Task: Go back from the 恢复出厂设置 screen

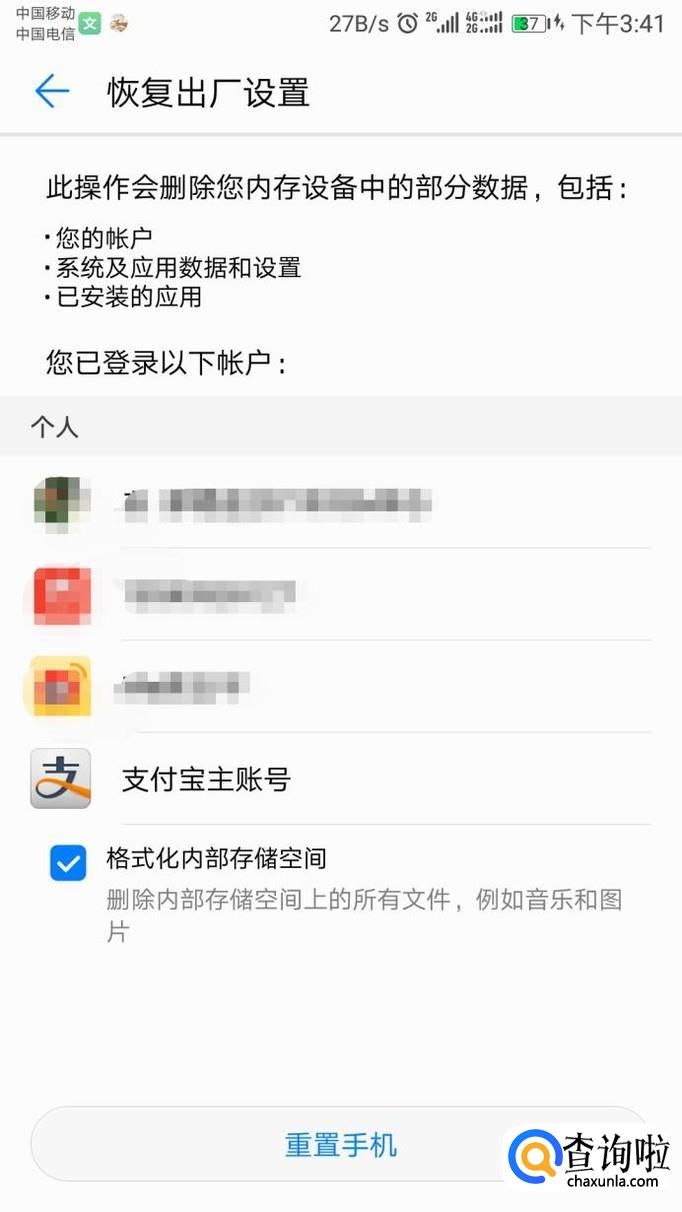Action: (x=52, y=92)
